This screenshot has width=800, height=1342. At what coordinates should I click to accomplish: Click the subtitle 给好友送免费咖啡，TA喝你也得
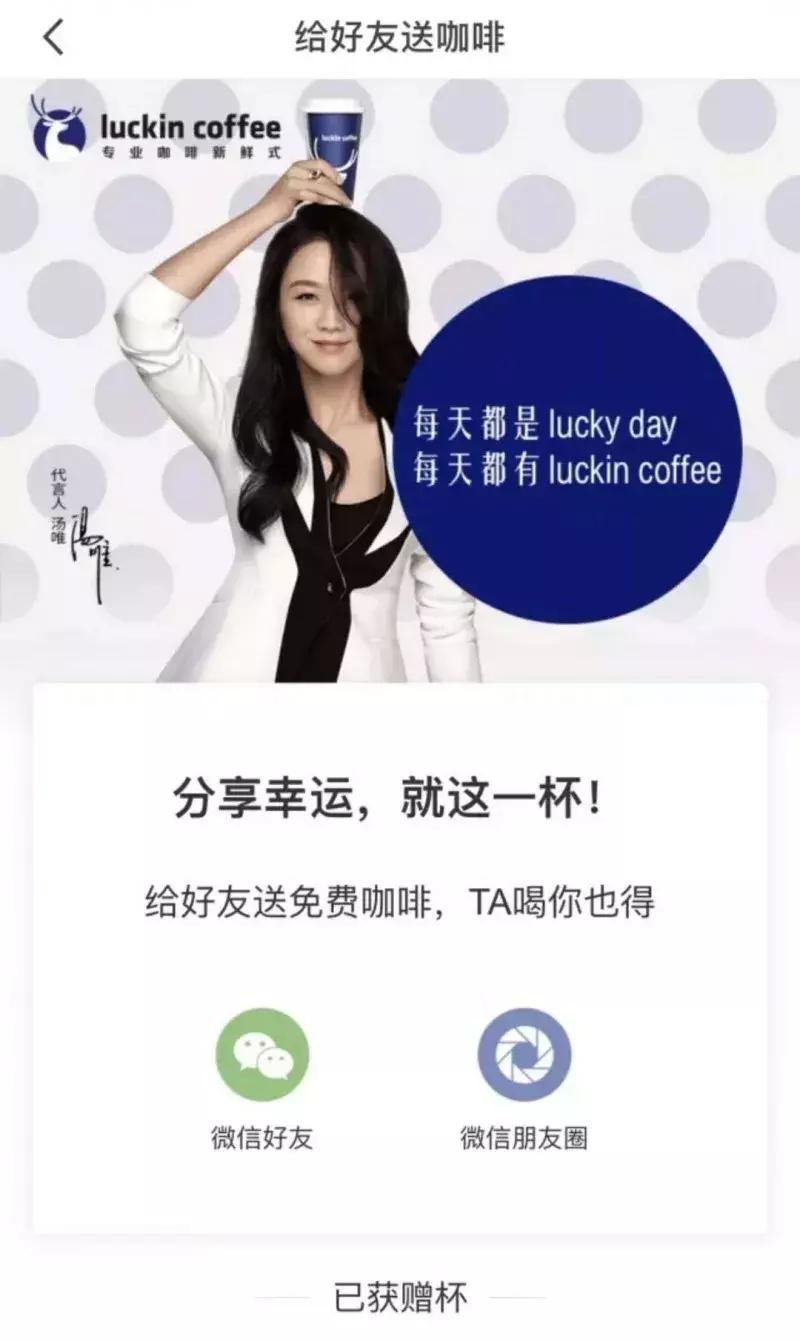[400, 900]
